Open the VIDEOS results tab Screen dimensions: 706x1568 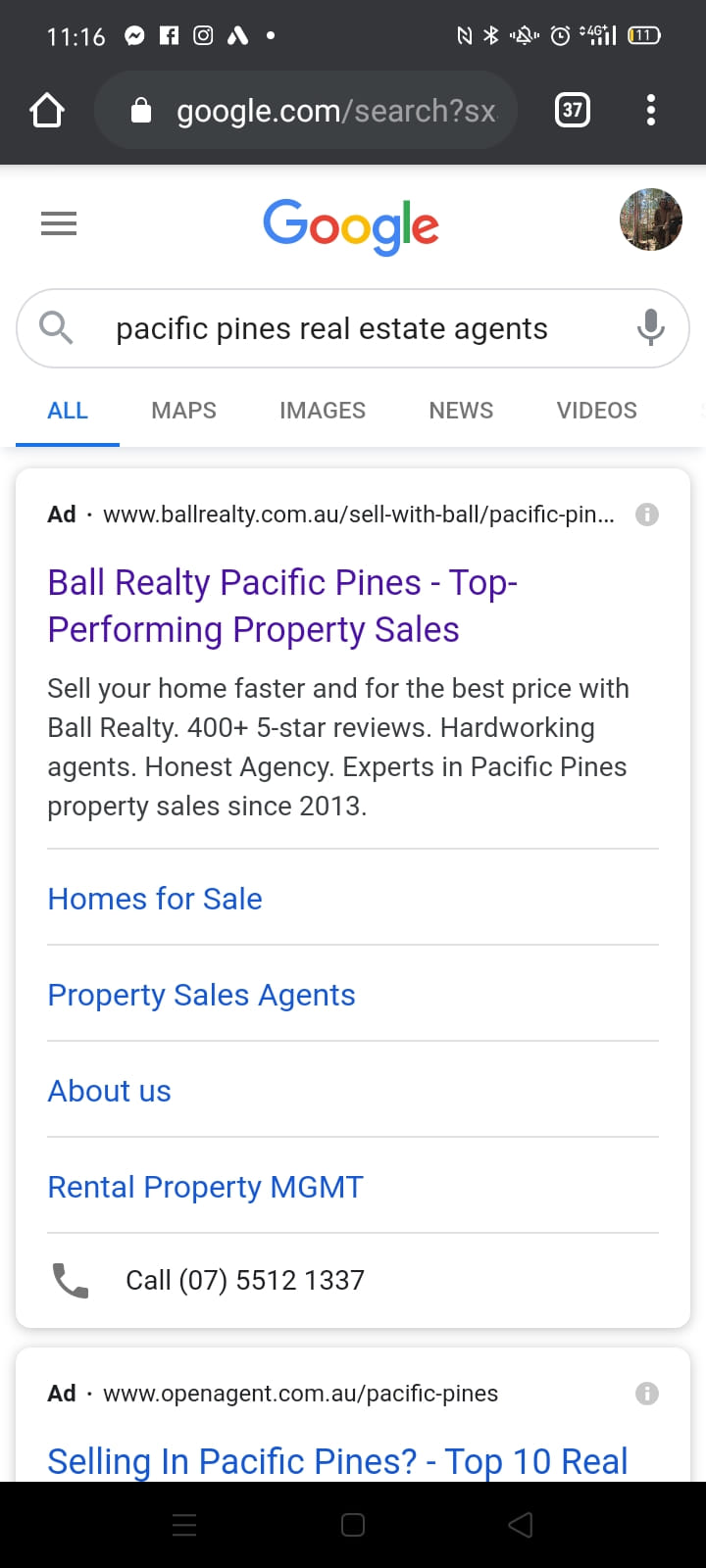click(x=596, y=410)
